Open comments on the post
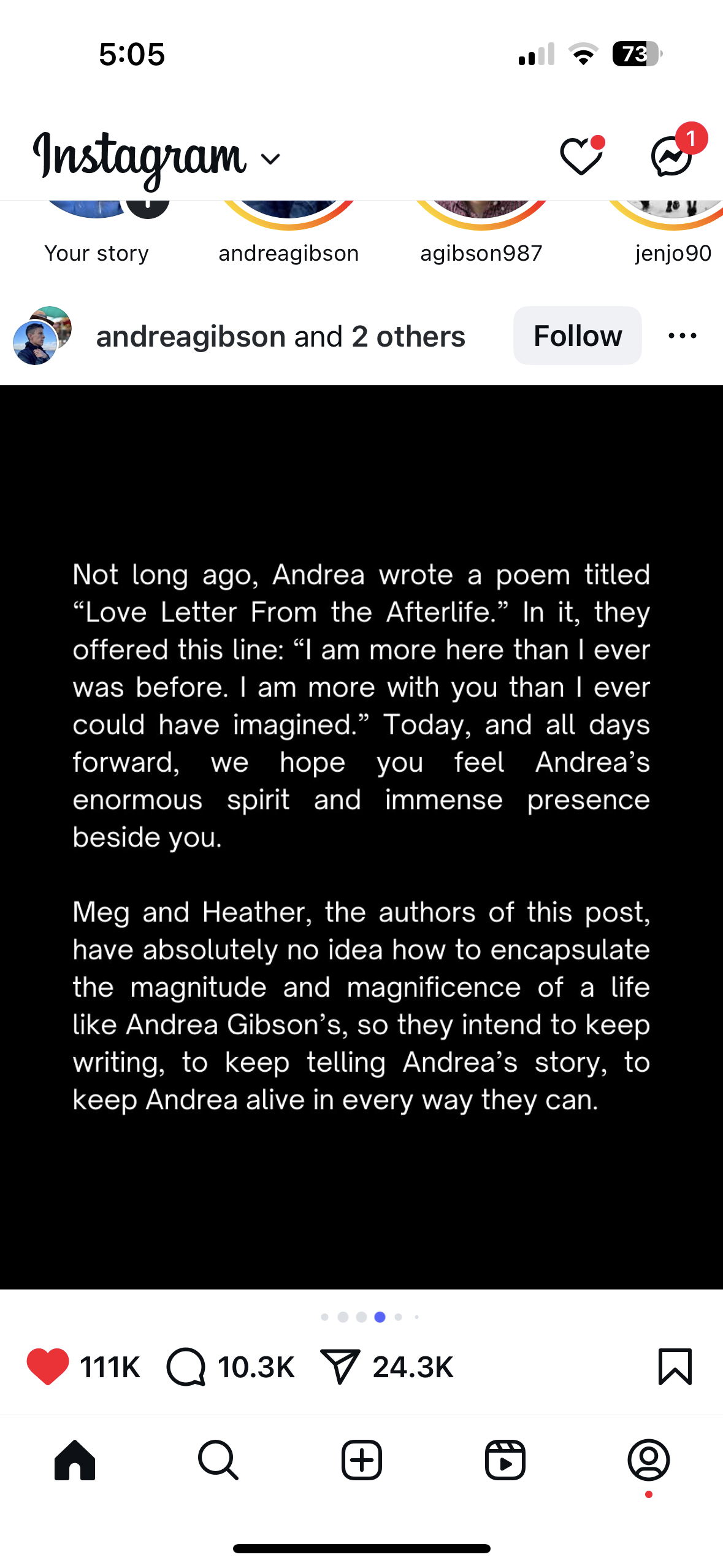Image resolution: width=723 pixels, height=1568 pixels. click(186, 1367)
